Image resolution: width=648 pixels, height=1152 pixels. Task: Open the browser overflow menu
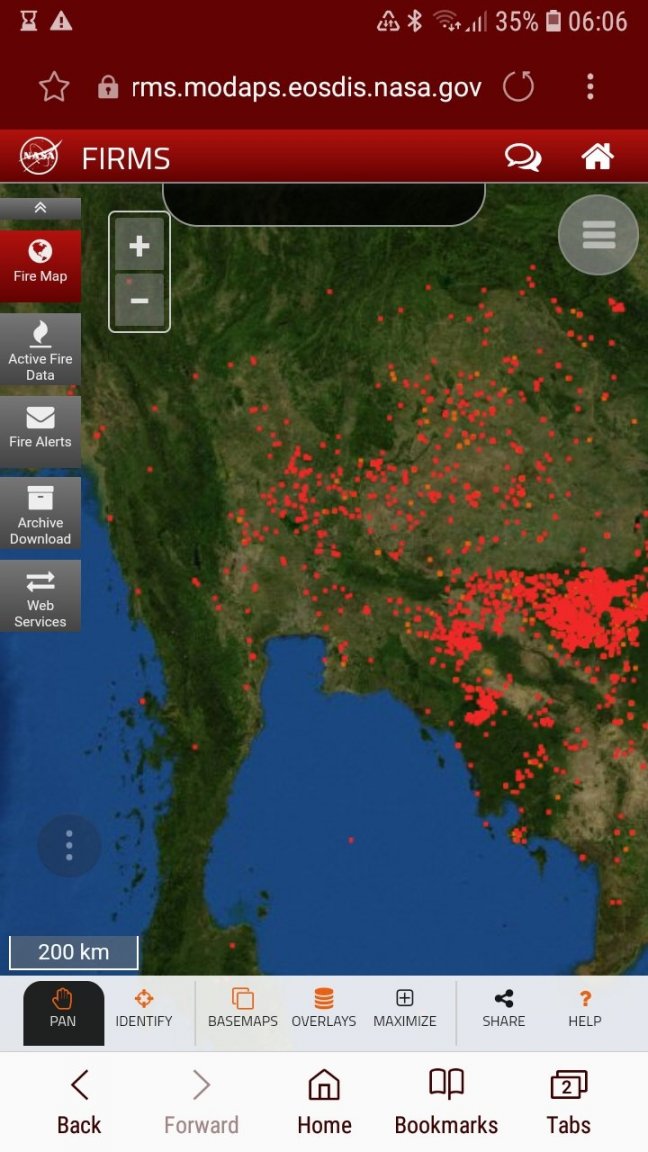point(590,87)
